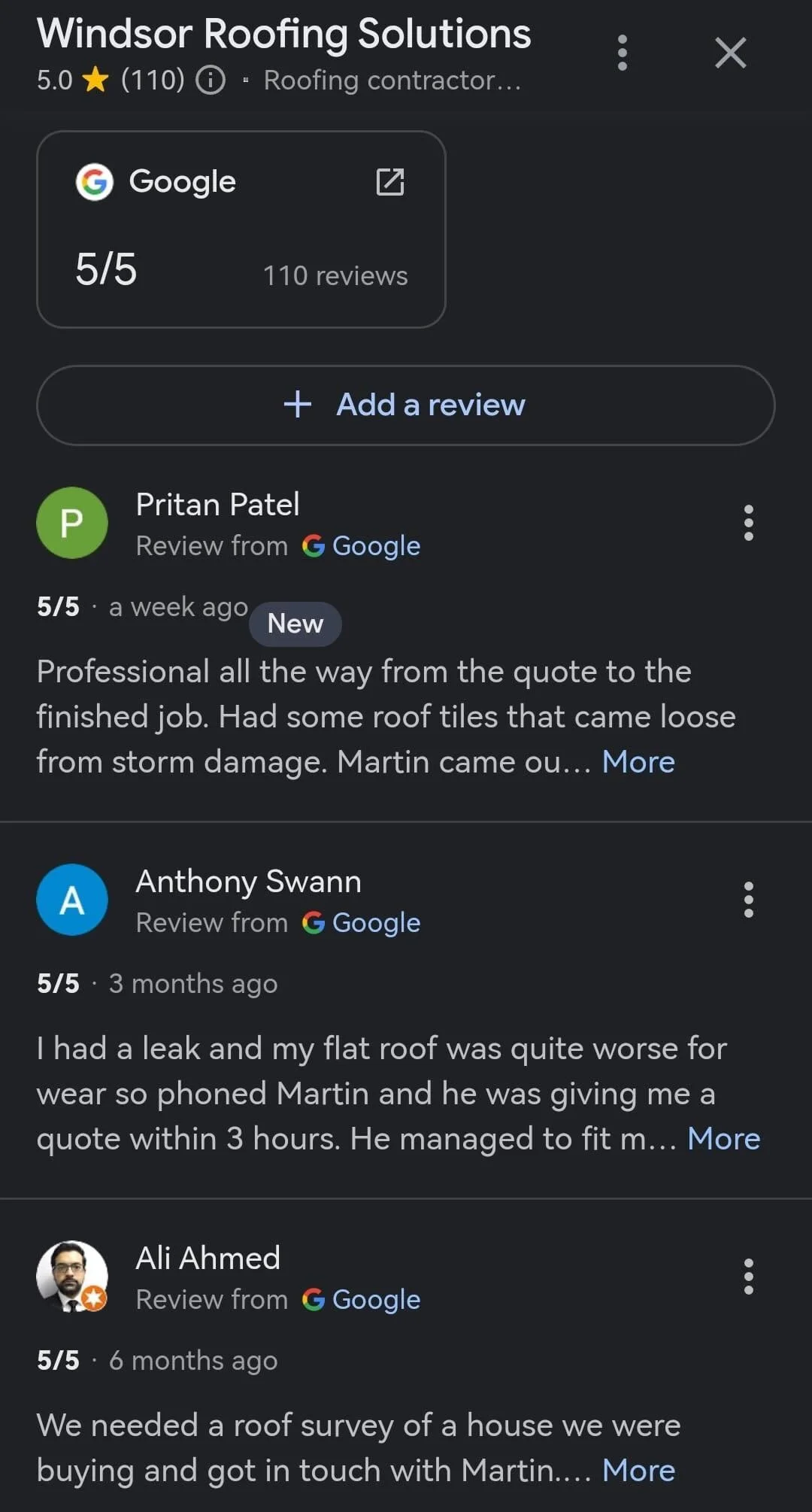The height and width of the screenshot is (1512, 812).
Task: Click the Add a review button
Action: 406,405
